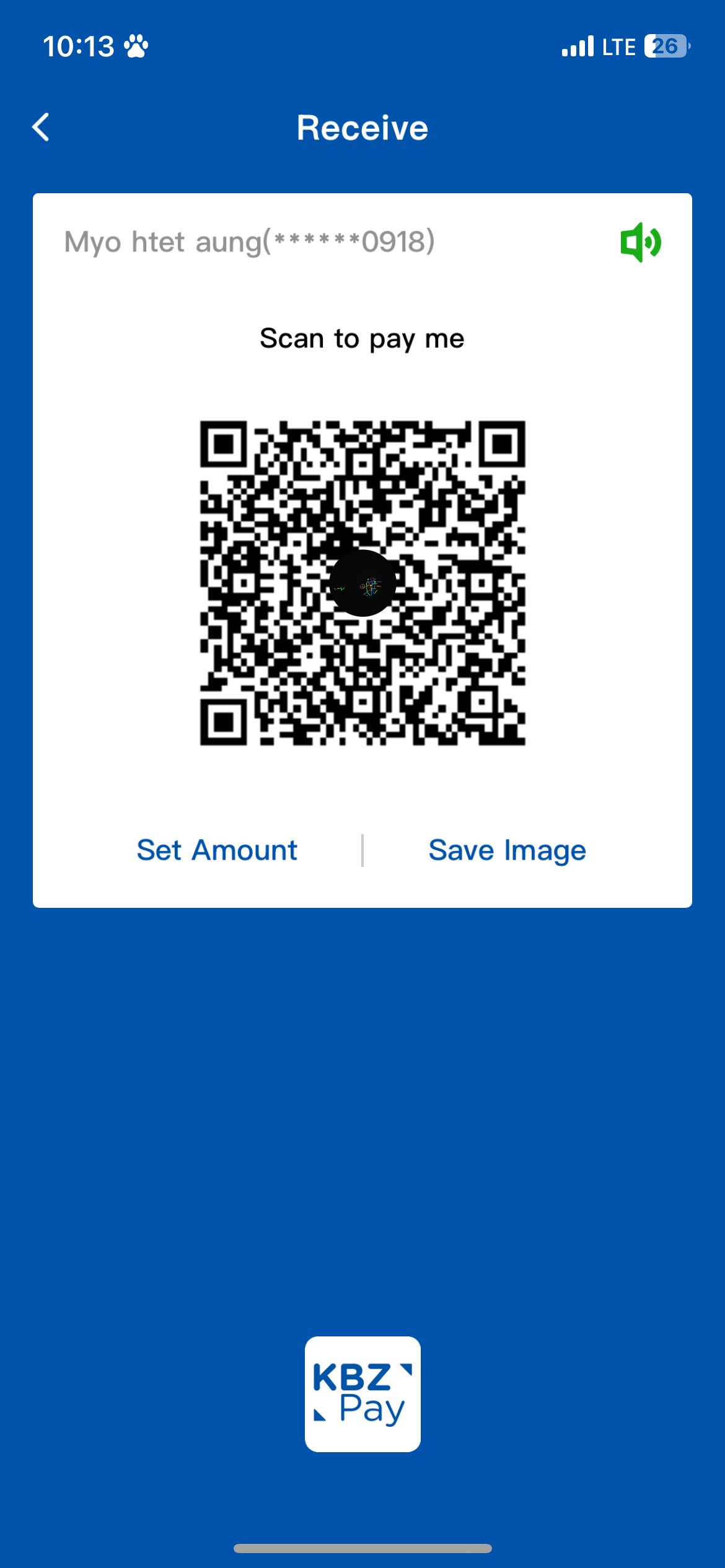This screenshot has height=1568, width=725.
Task: Go back from the Receive screen
Action: [42, 128]
